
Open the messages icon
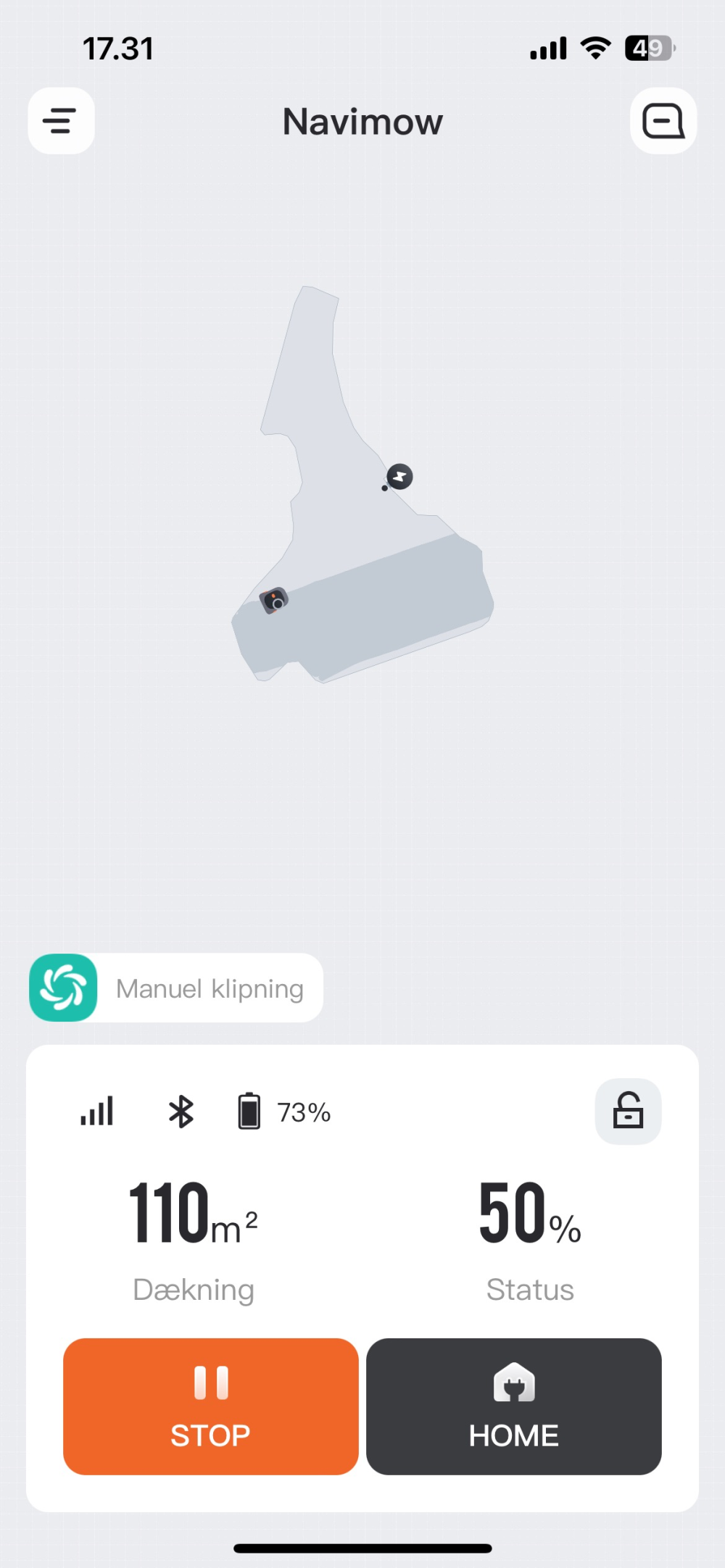tap(663, 121)
